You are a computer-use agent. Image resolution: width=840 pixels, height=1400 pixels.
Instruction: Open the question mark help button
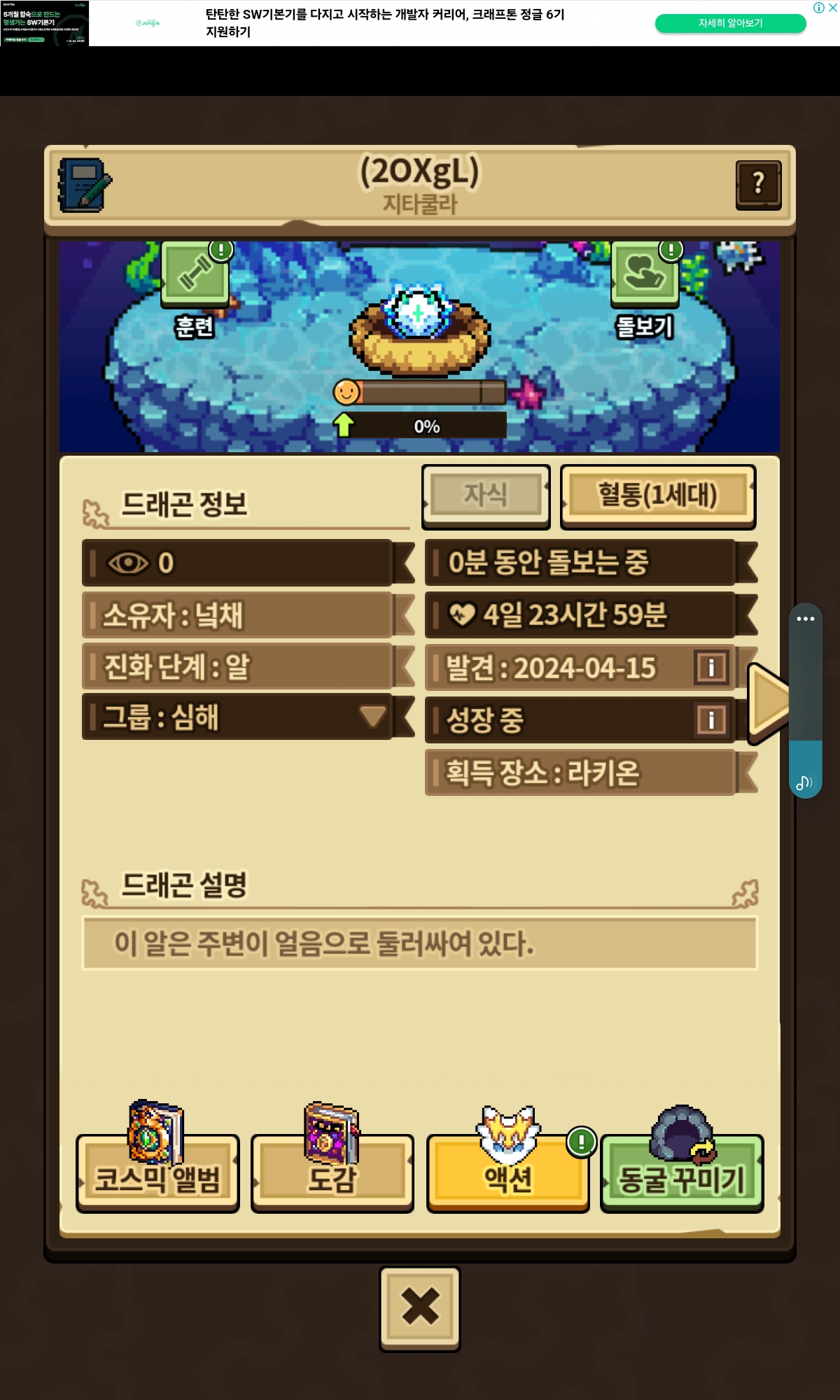(758, 185)
